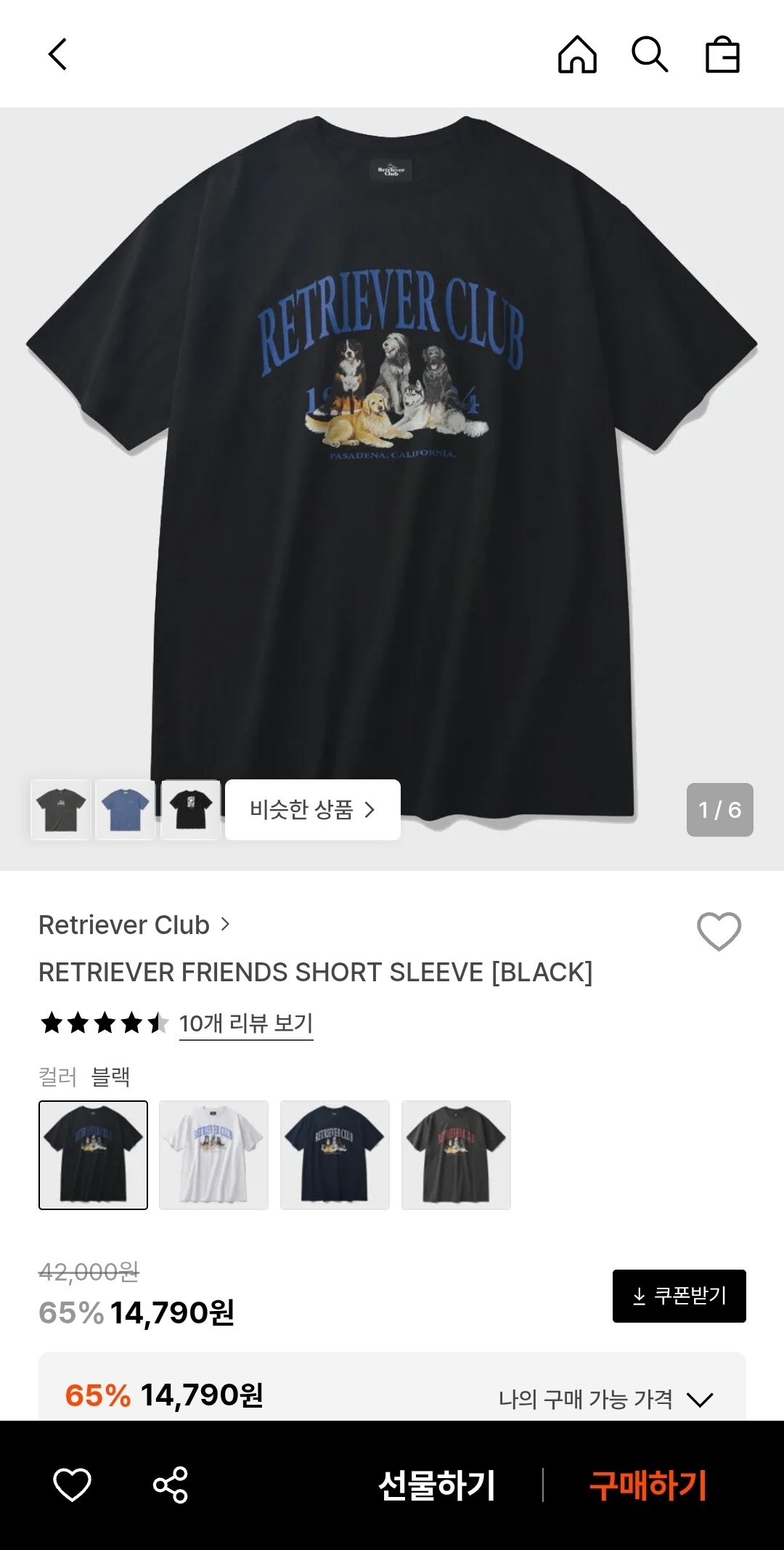Open 10개 리뷰 보기 reviews link
This screenshot has height=1550, width=784.
click(x=246, y=1024)
